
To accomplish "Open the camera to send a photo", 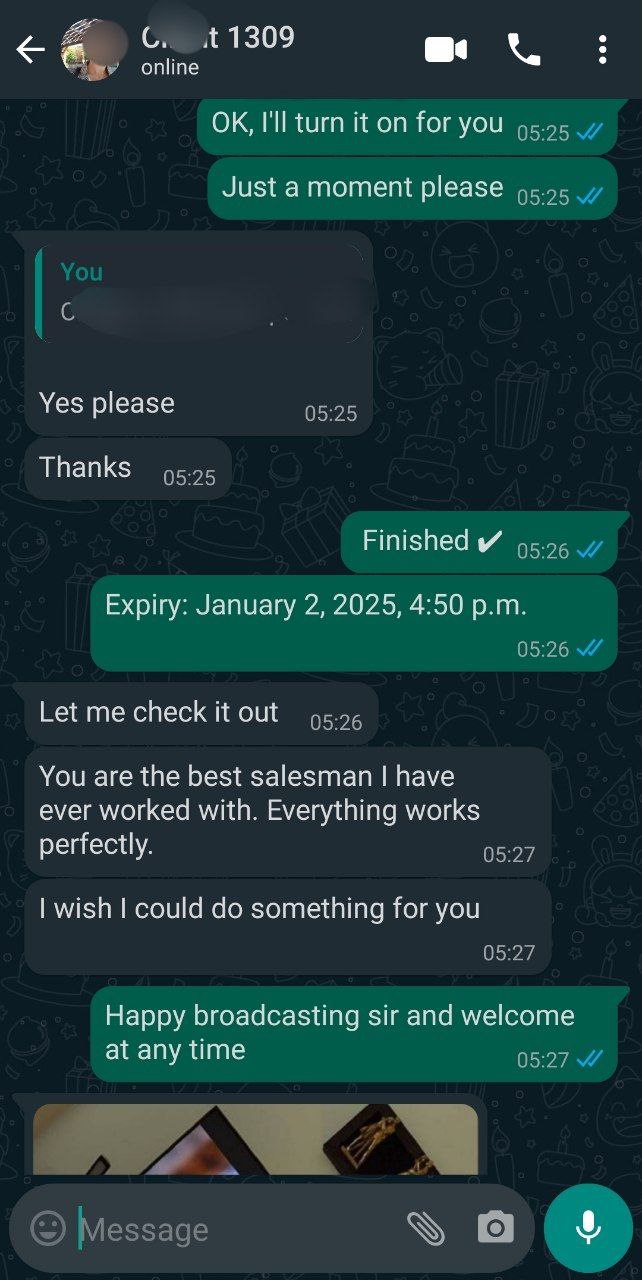I will [495, 1228].
